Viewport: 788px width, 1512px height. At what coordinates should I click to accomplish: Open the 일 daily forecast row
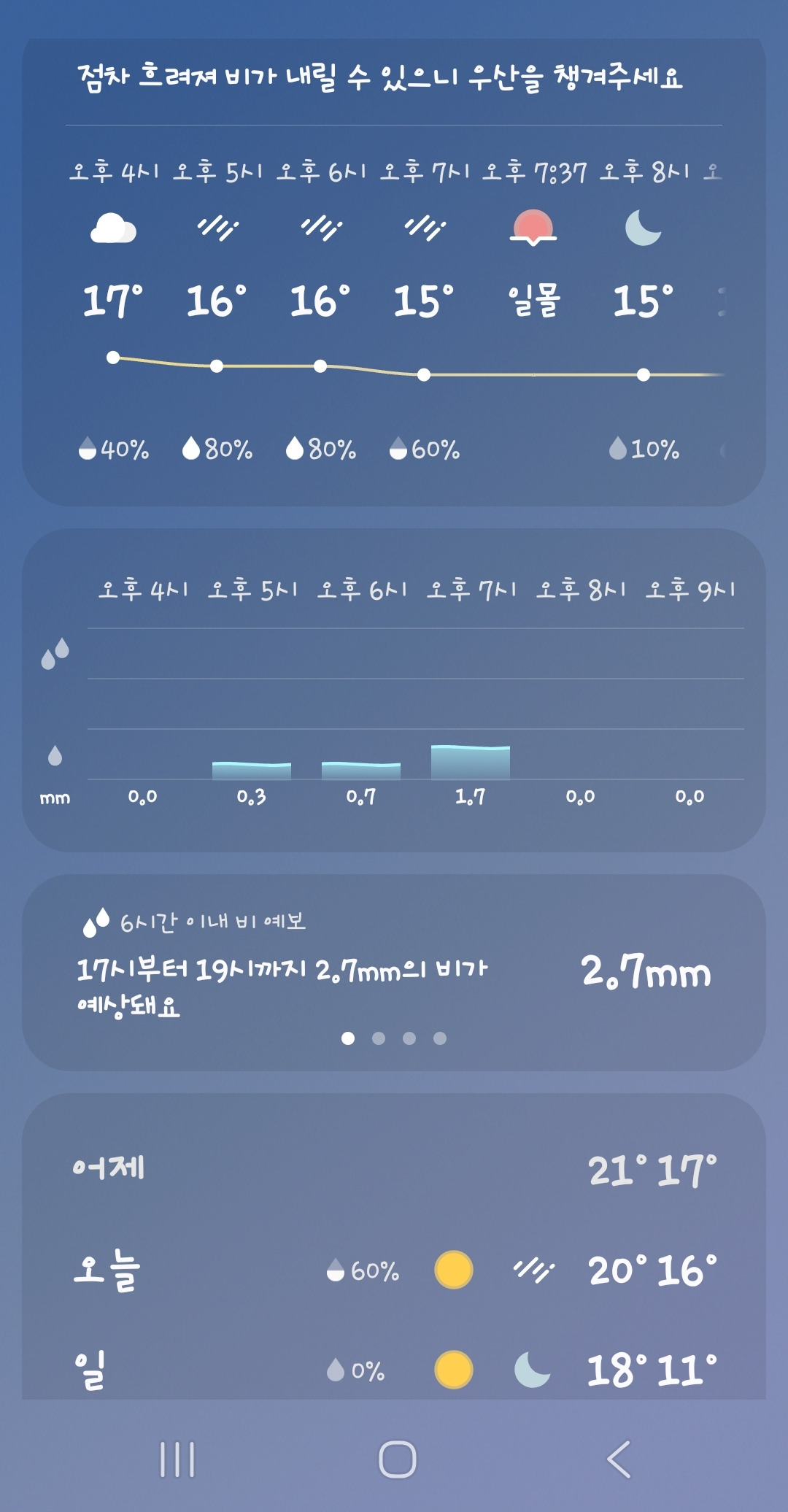click(x=394, y=1370)
